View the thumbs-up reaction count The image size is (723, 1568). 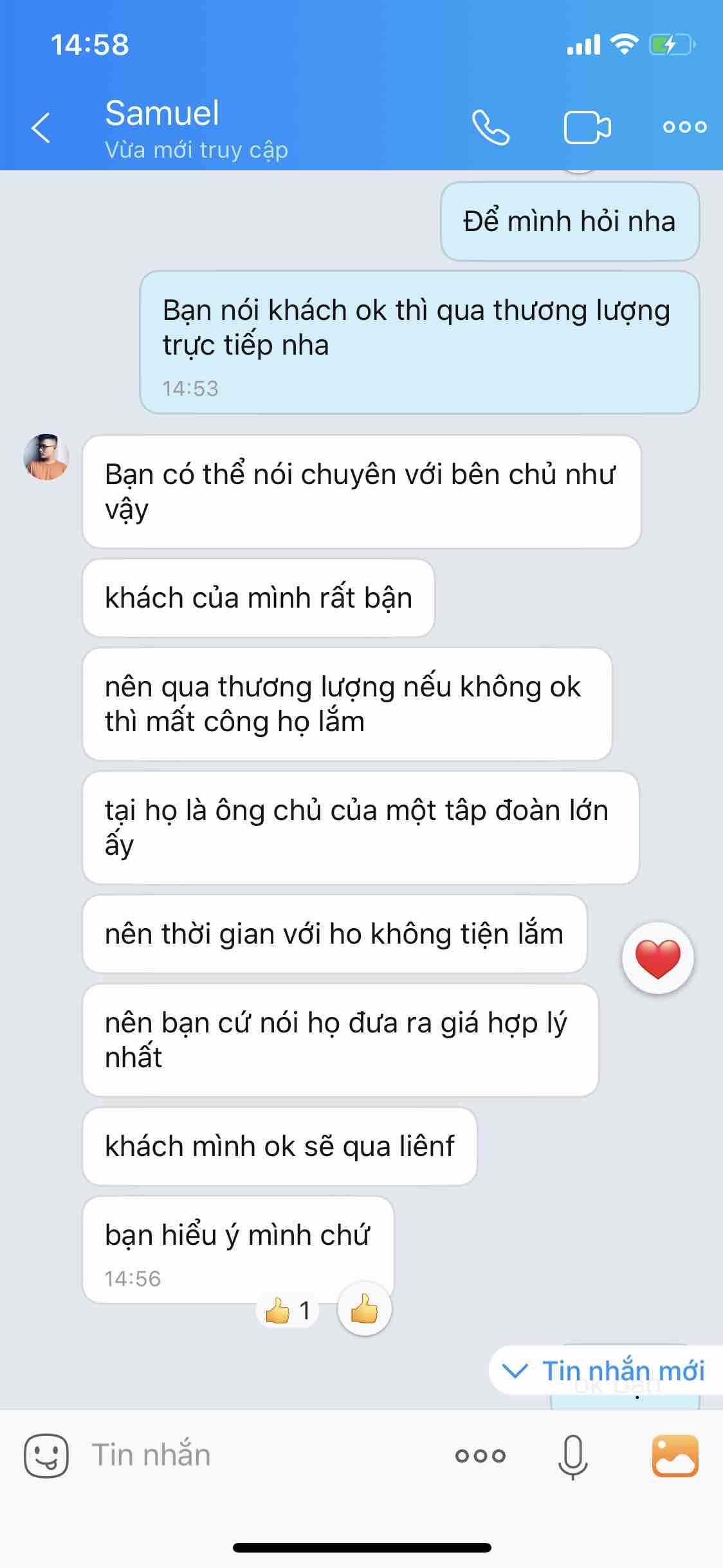point(288,1311)
